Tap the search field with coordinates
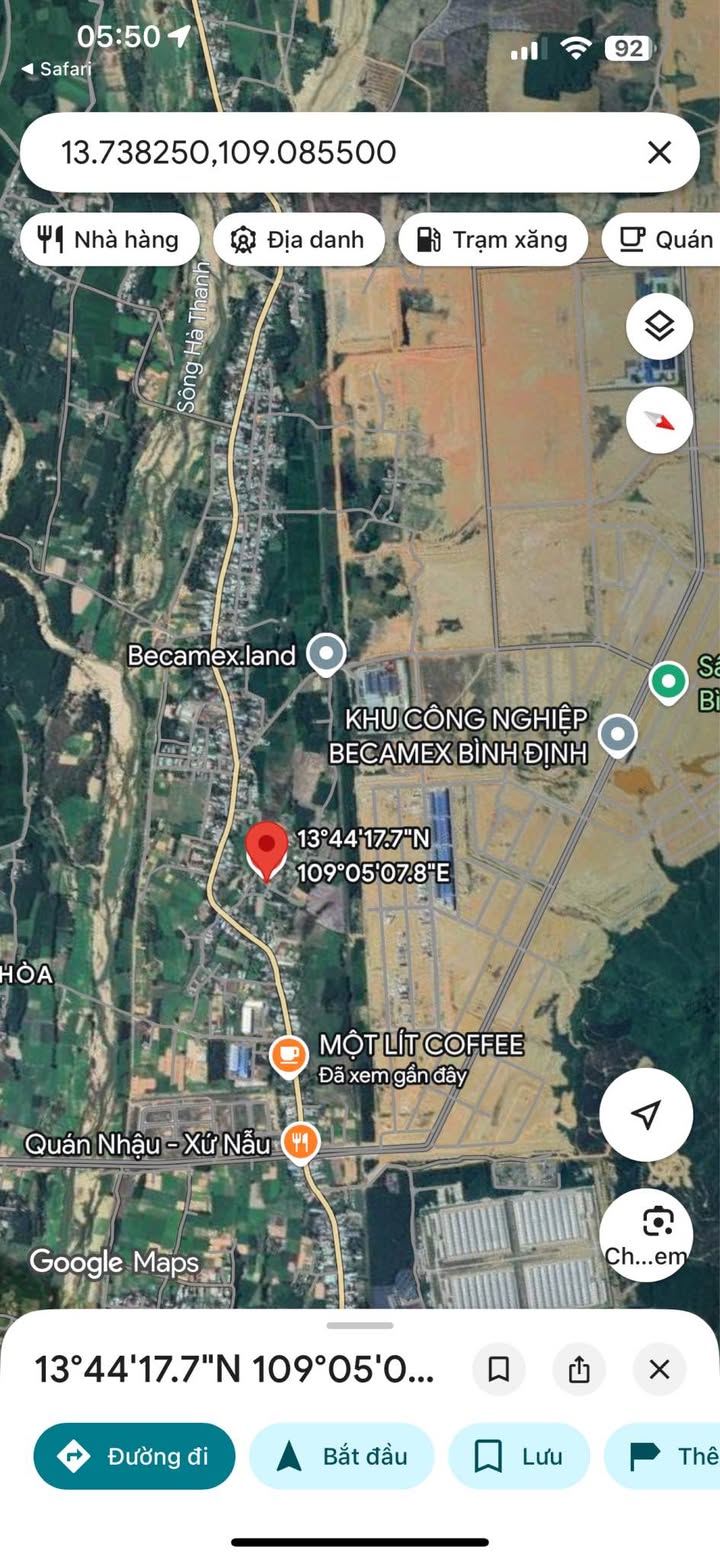 (330, 152)
